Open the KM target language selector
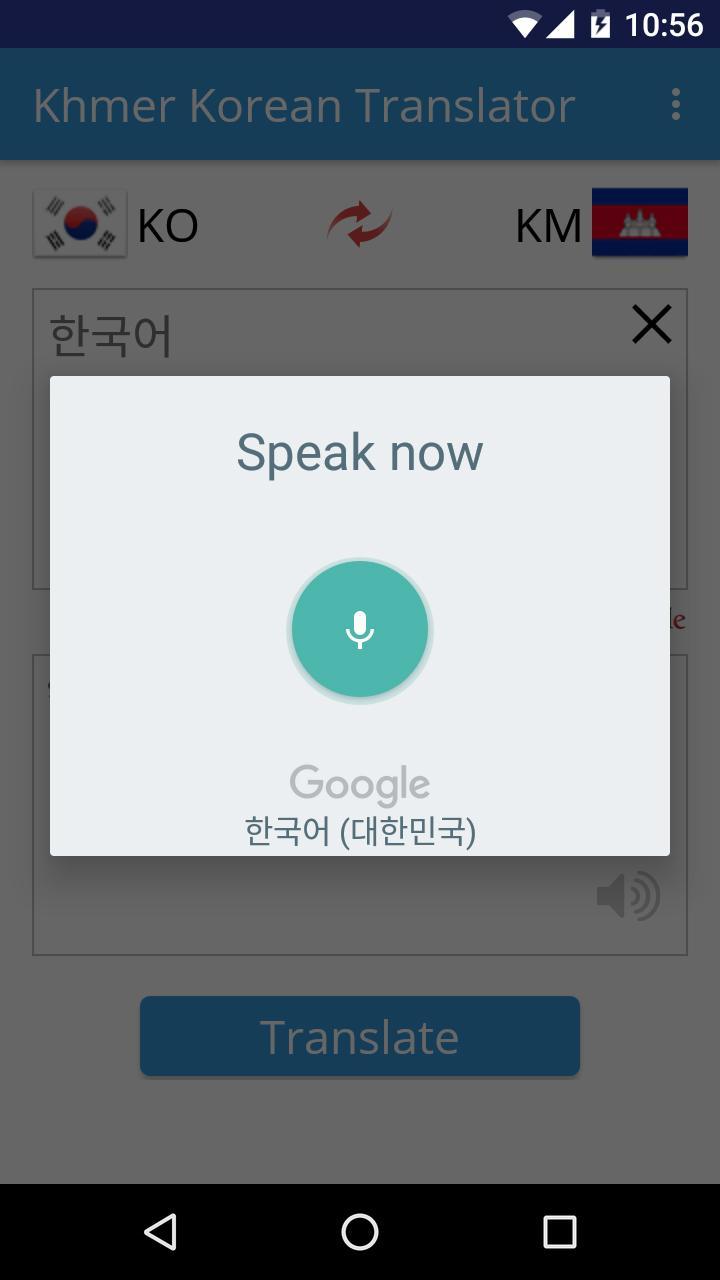Viewport: 720px width, 1280px height. coord(548,224)
